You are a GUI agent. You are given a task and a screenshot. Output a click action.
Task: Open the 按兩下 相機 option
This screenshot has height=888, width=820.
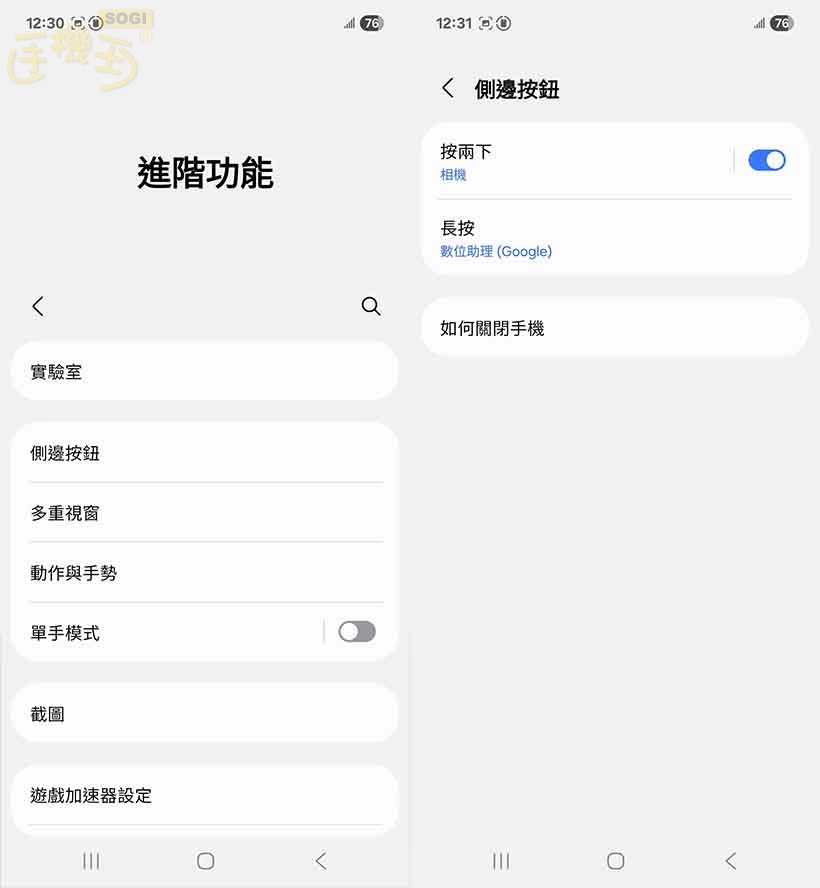570,161
